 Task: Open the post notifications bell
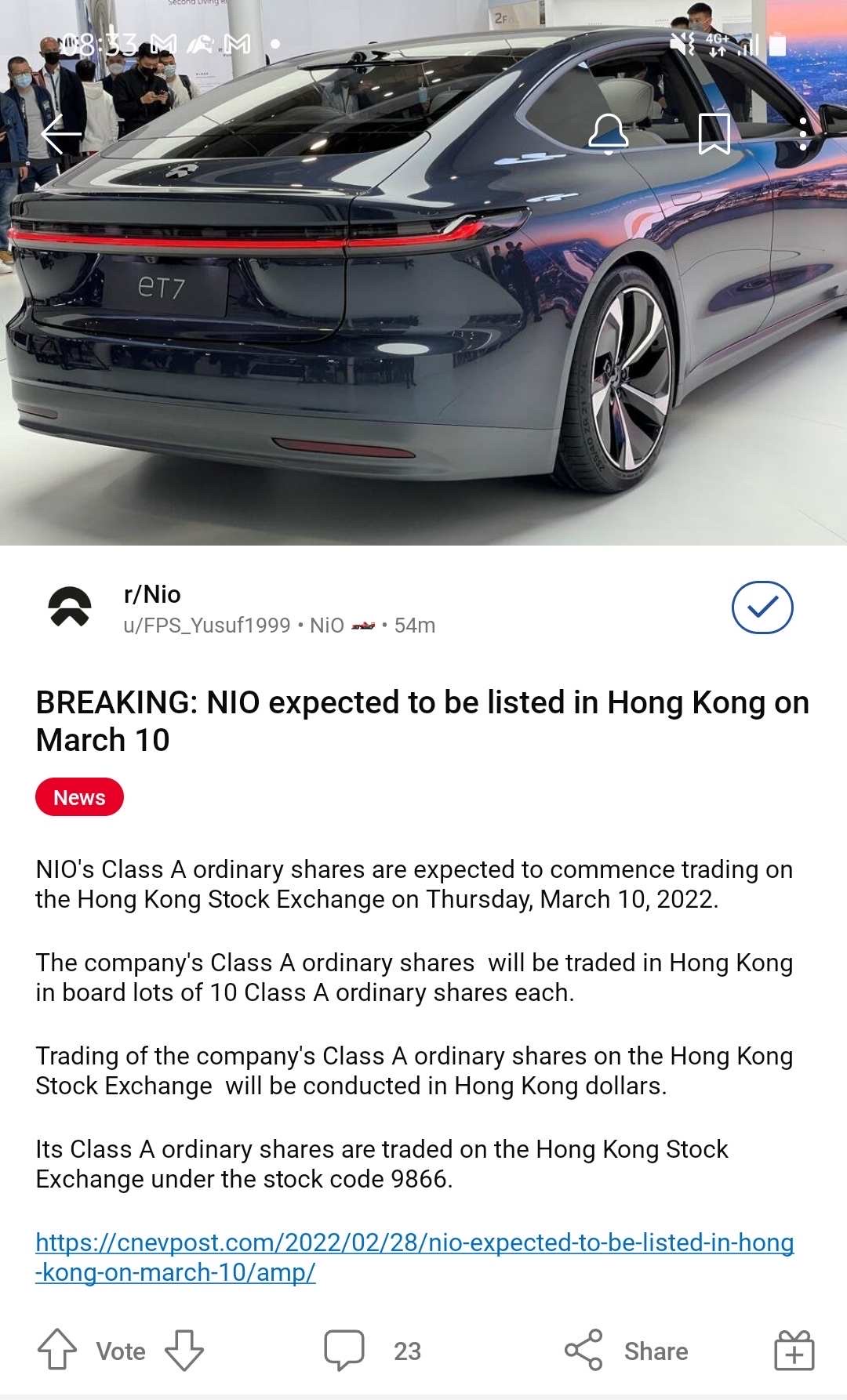(x=609, y=133)
